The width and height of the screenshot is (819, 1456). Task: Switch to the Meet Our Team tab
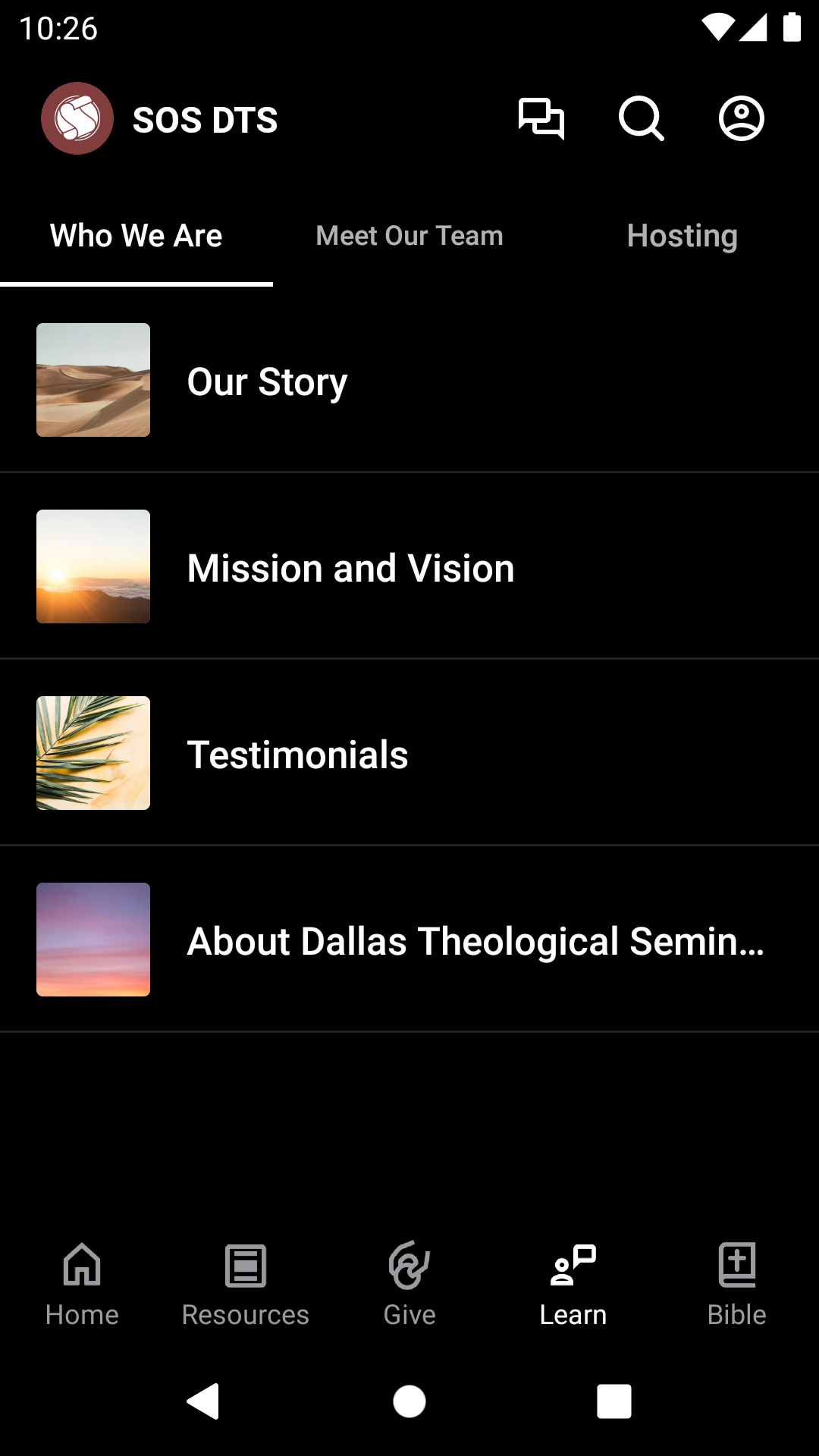[x=409, y=236]
